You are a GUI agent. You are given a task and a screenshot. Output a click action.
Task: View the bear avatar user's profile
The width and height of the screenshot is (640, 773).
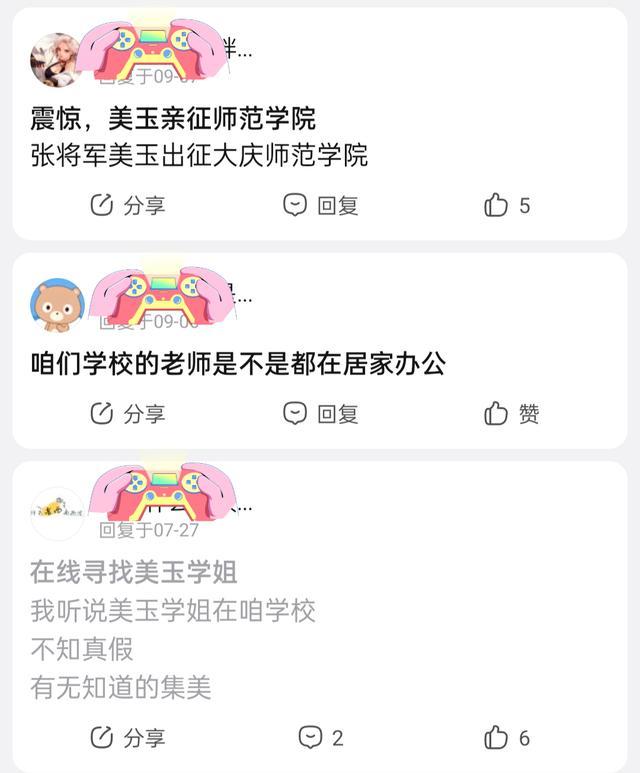(x=56, y=305)
